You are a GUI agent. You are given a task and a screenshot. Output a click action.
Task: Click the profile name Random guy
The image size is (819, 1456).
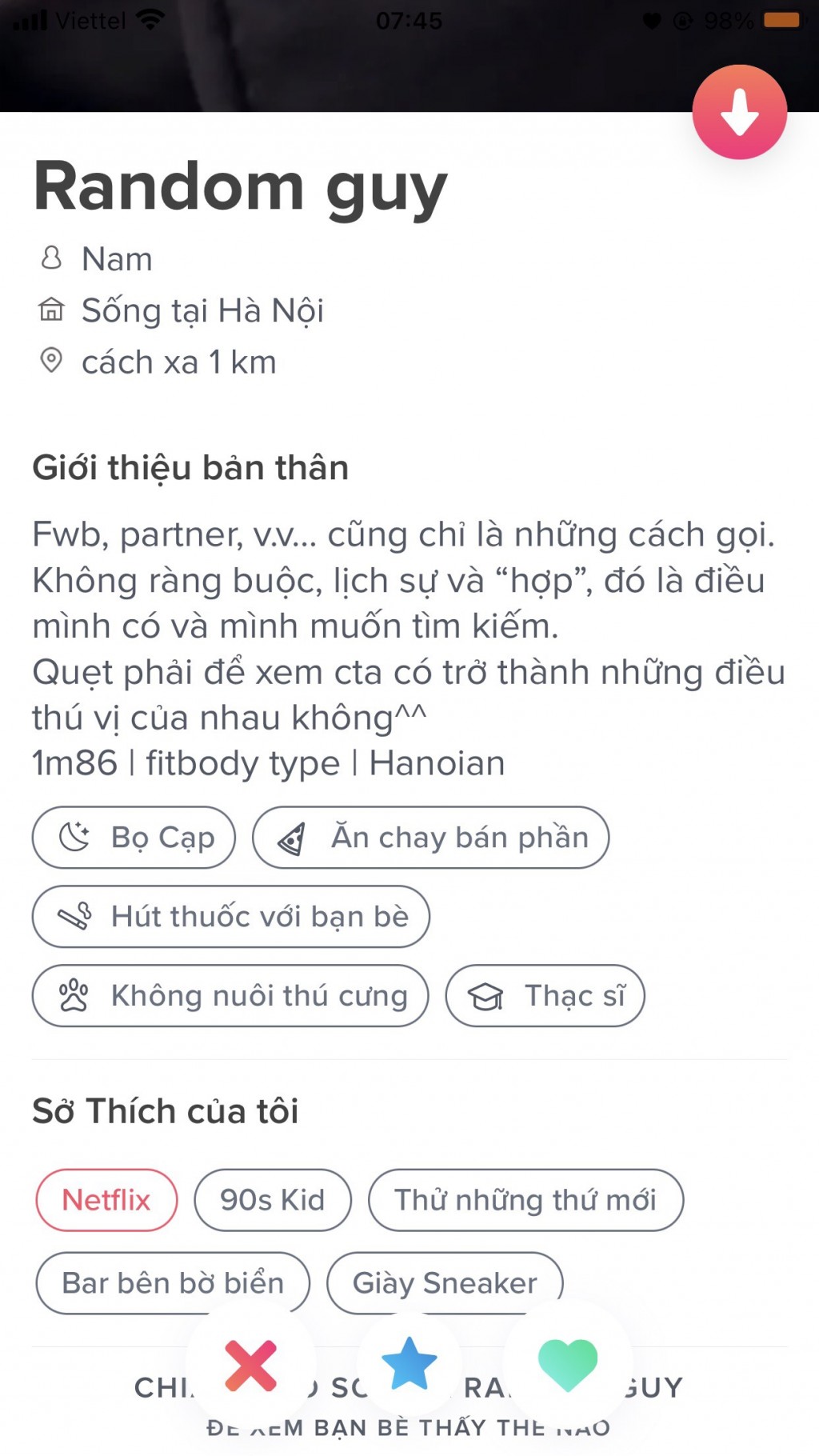pyautogui.click(x=238, y=186)
